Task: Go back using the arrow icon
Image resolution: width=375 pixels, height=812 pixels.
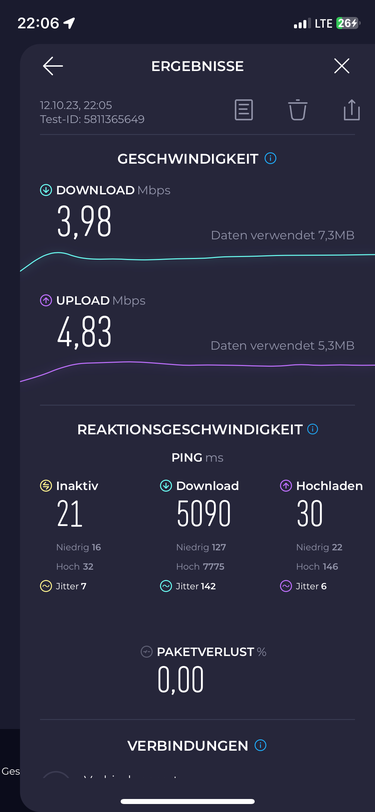Action: click(x=53, y=66)
